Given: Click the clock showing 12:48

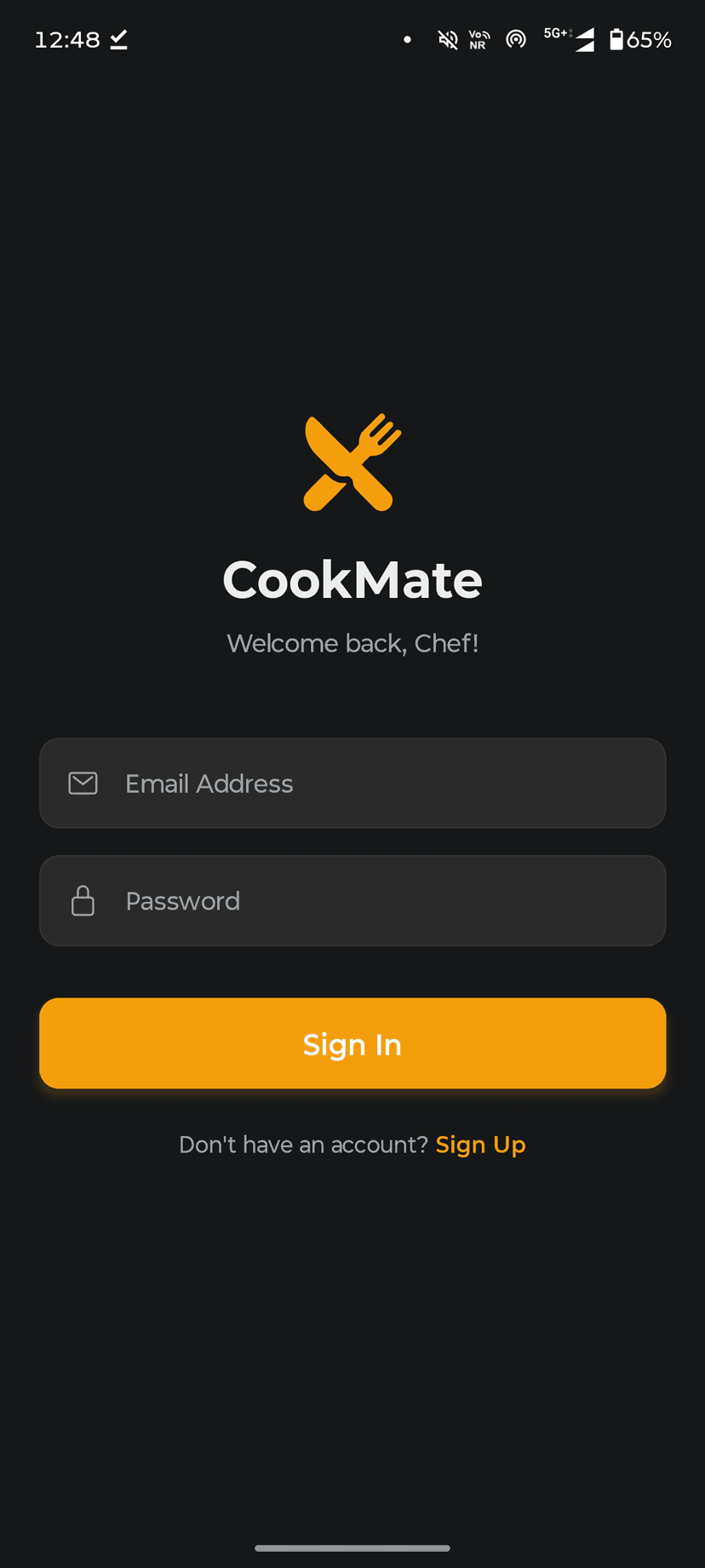Looking at the screenshot, I should point(67,38).
